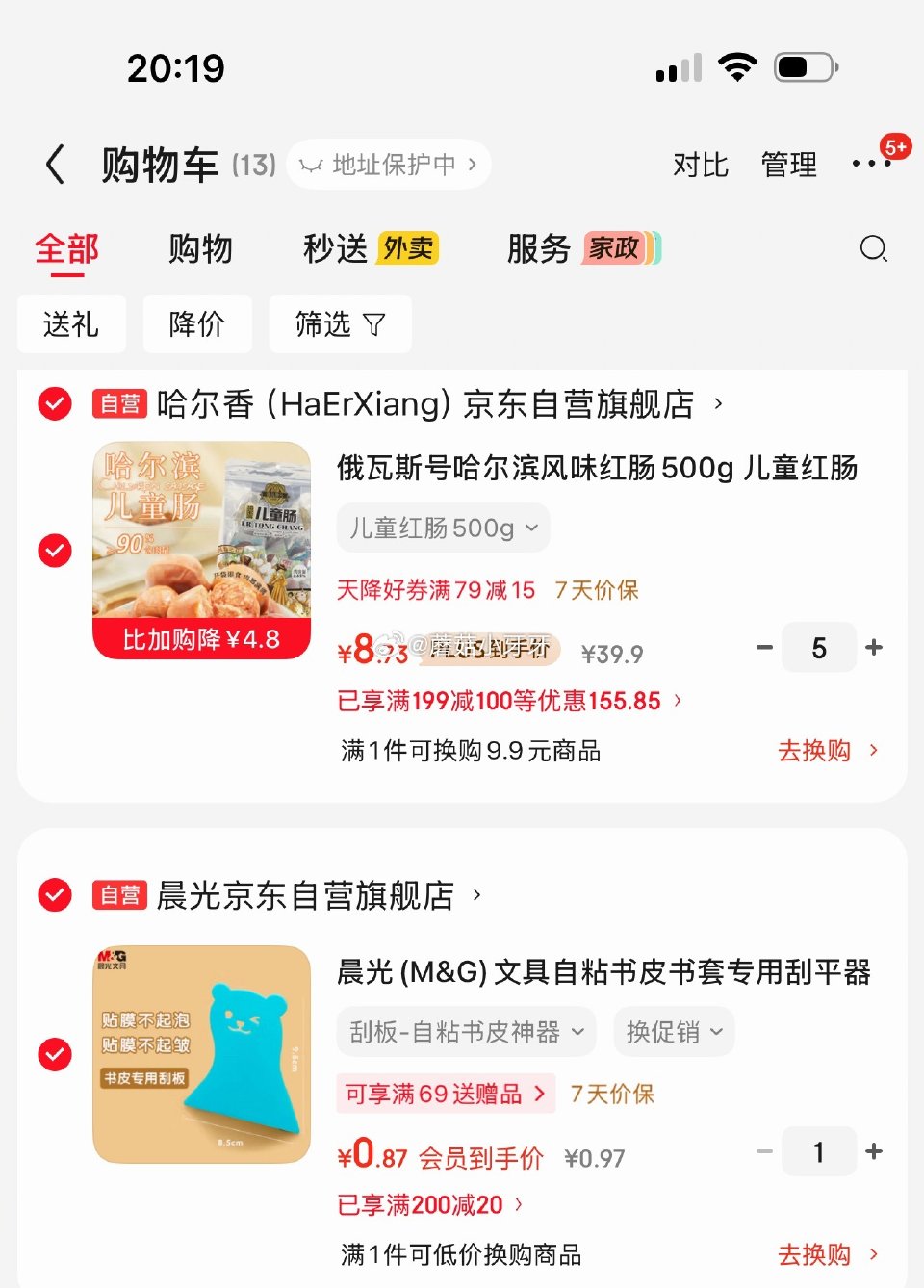The height and width of the screenshot is (1288, 924).
Task: Increase sausage quantity with plus icon
Action: point(874,647)
